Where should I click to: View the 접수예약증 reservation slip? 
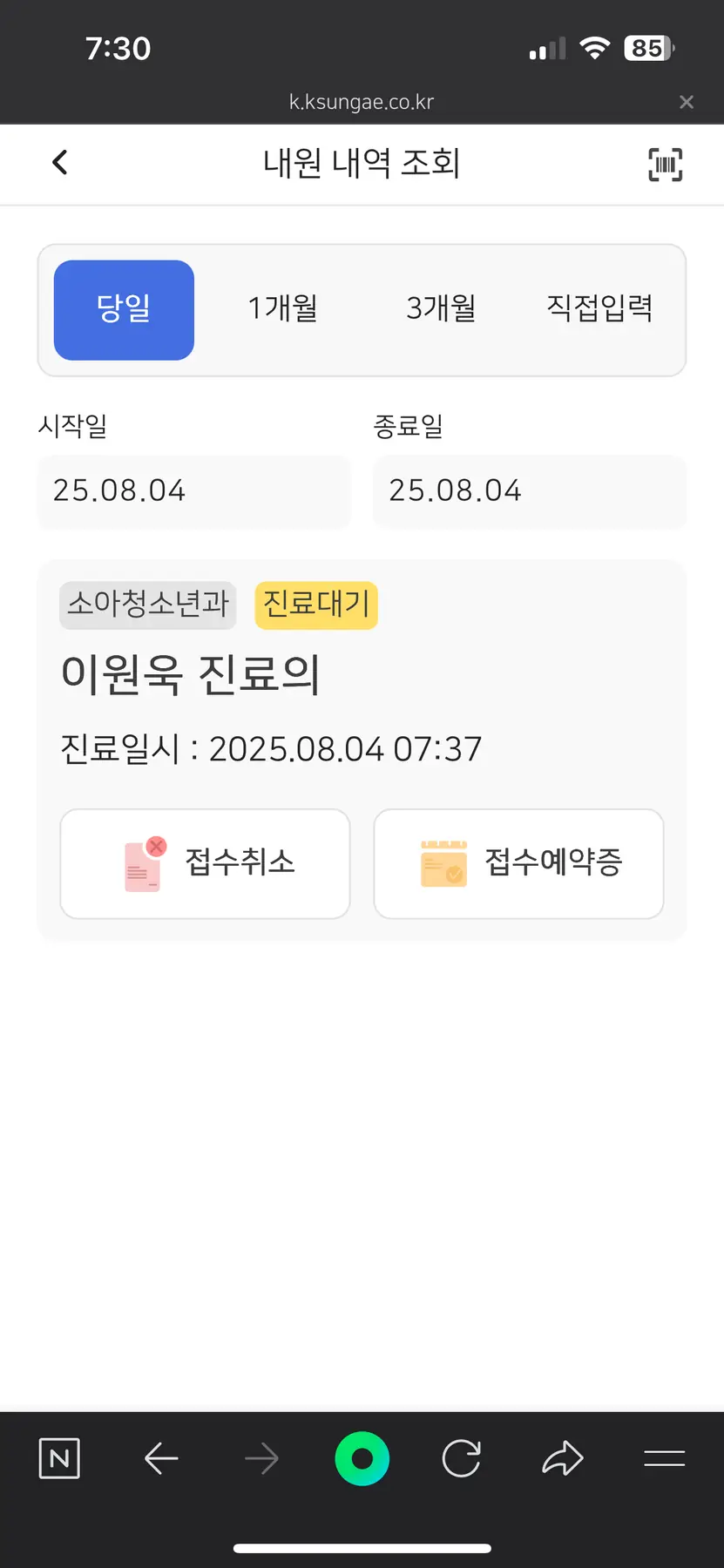(518, 863)
